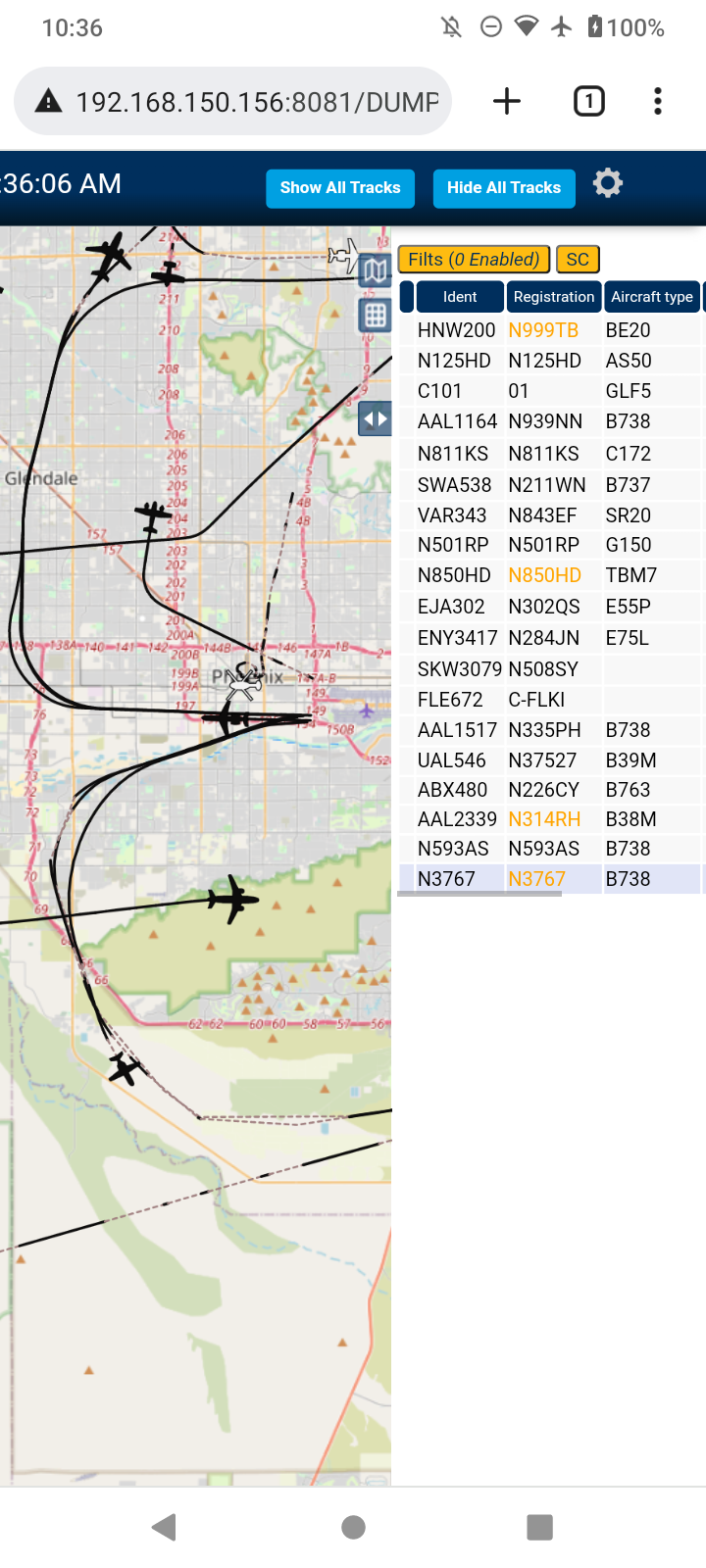706x1568 pixels.
Task: Open the registration link N314RH
Action: pos(544,819)
